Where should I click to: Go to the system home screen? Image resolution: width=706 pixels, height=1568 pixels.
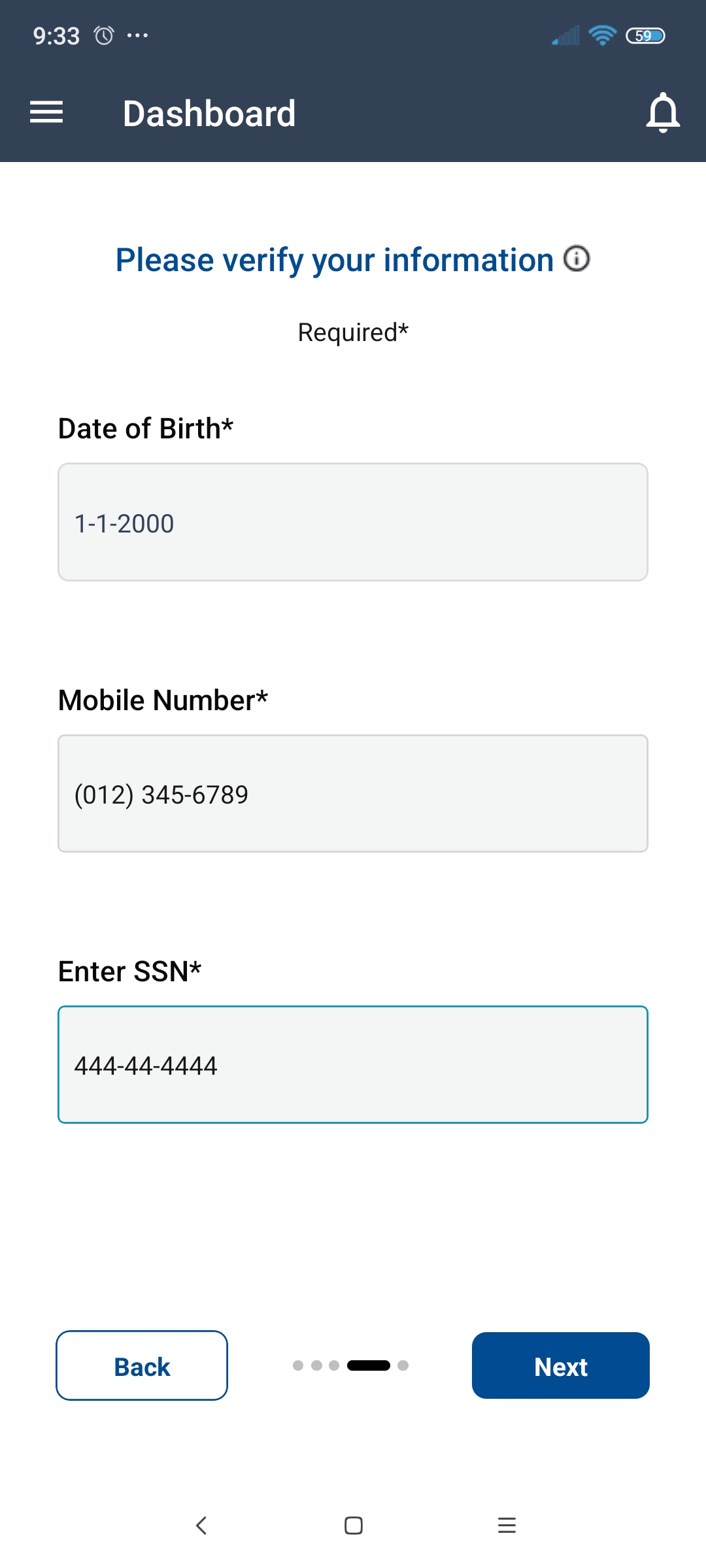click(x=354, y=1526)
